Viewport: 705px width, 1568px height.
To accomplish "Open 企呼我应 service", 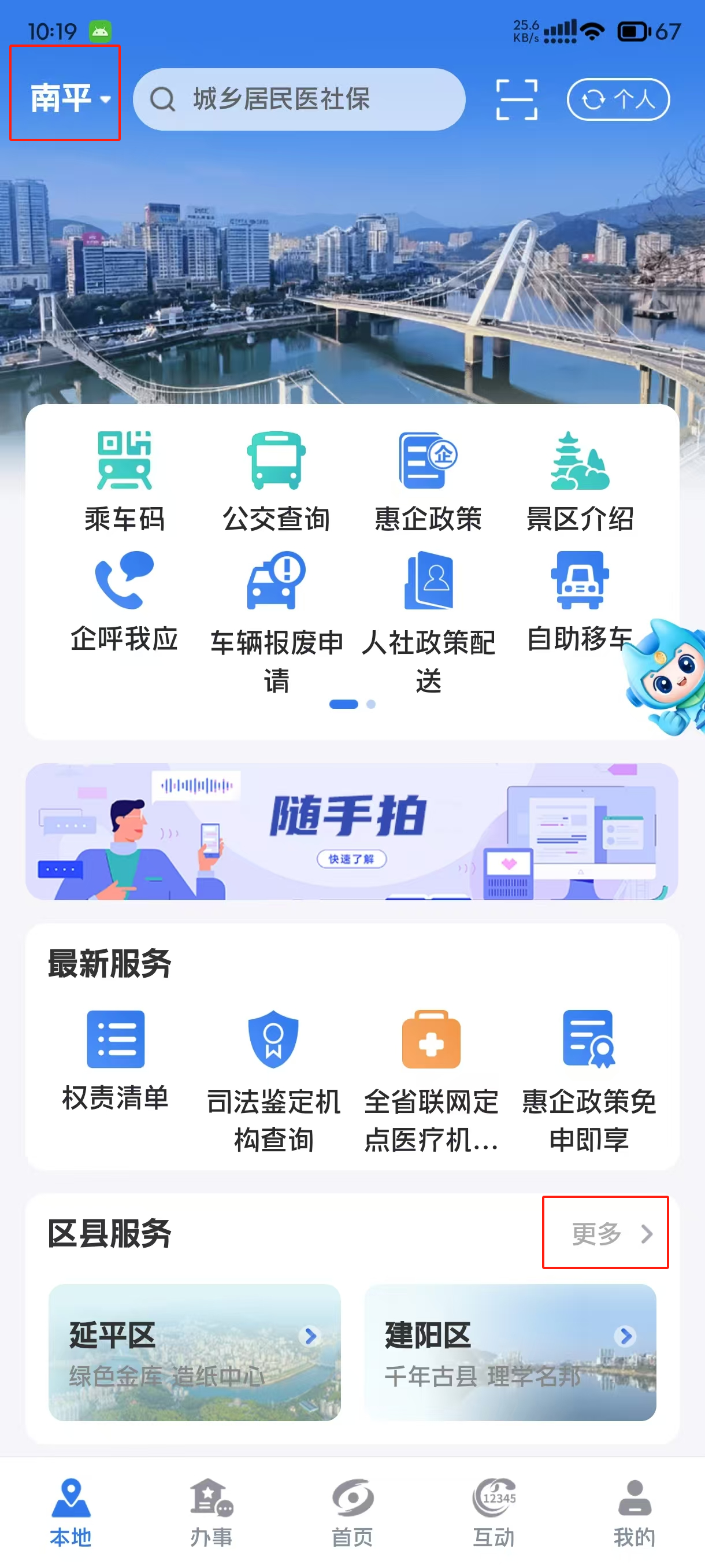I will (x=124, y=601).
